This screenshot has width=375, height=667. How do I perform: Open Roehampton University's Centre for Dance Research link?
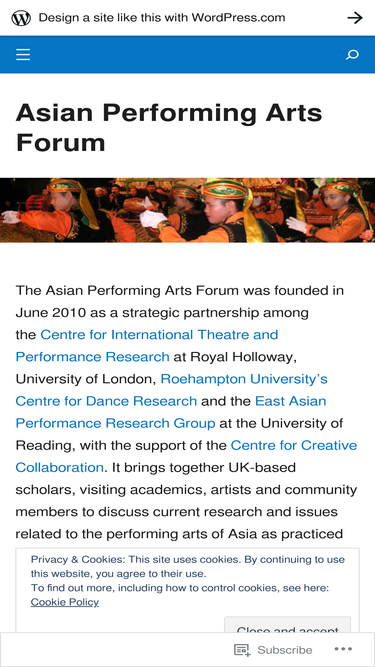tap(171, 390)
